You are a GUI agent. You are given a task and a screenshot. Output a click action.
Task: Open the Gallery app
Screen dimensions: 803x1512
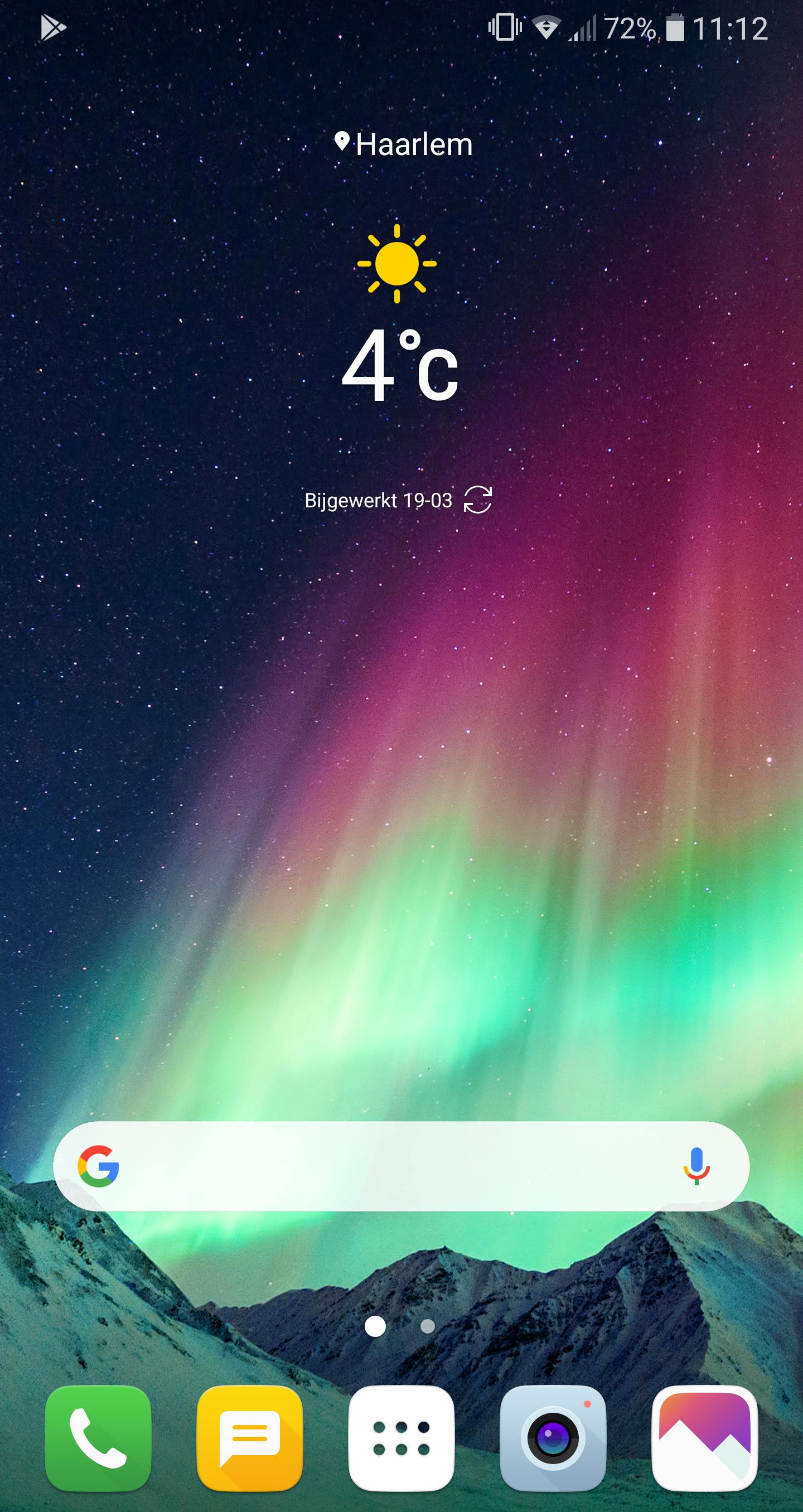704,1438
